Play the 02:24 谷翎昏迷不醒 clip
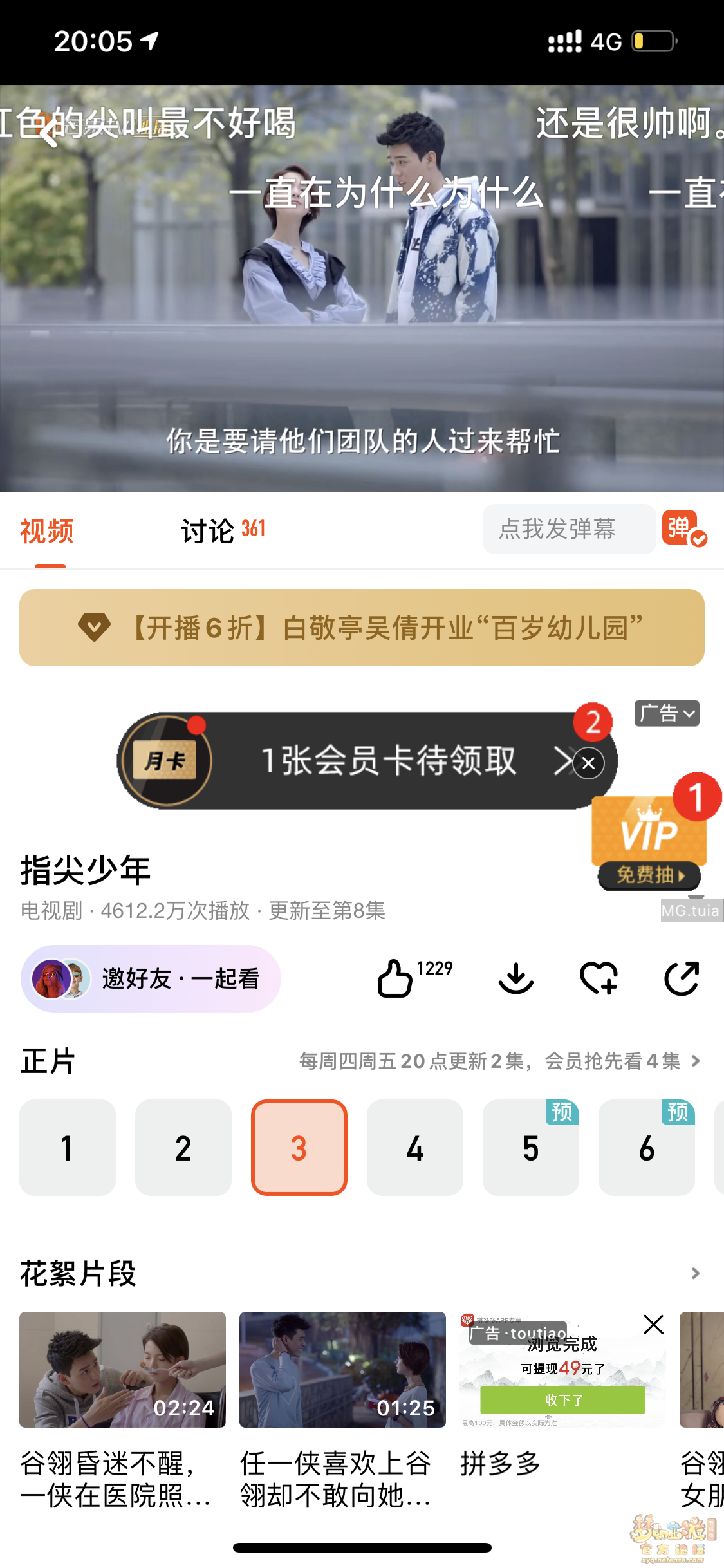 coord(122,1370)
